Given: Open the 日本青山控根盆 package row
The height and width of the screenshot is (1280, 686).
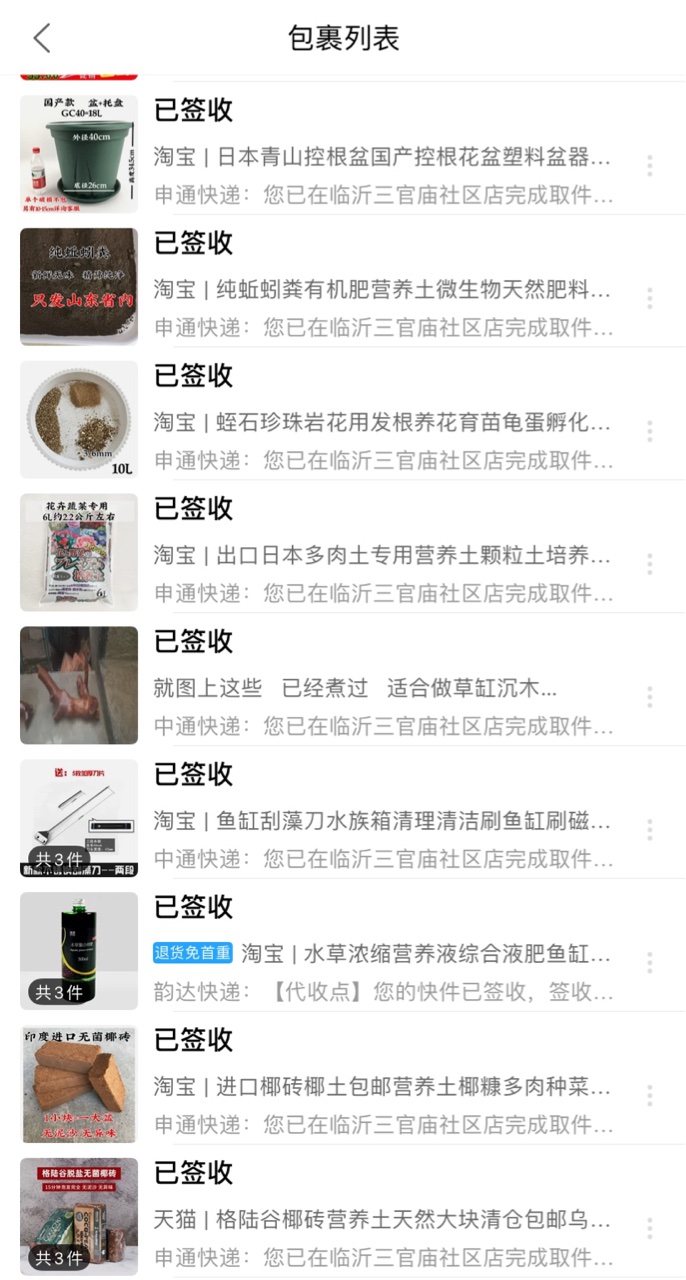Looking at the screenshot, I should point(343,153).
